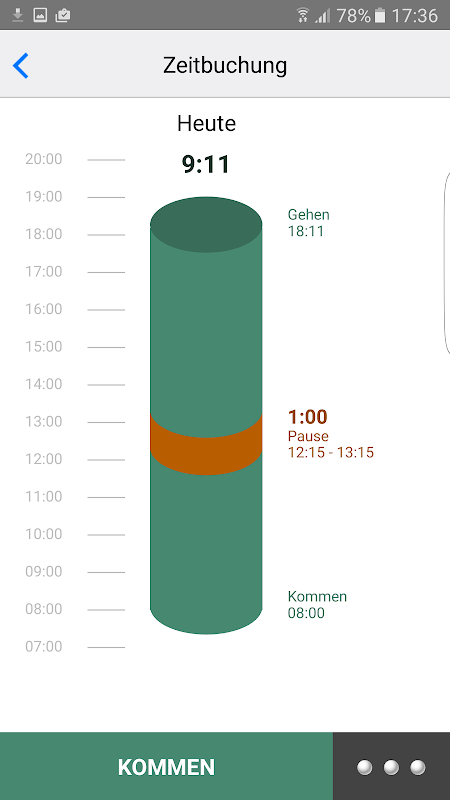Open the three-dot more options button
The height and width of the screenshot is (800, 450).
pyautogui.click(x=391, y=766)
